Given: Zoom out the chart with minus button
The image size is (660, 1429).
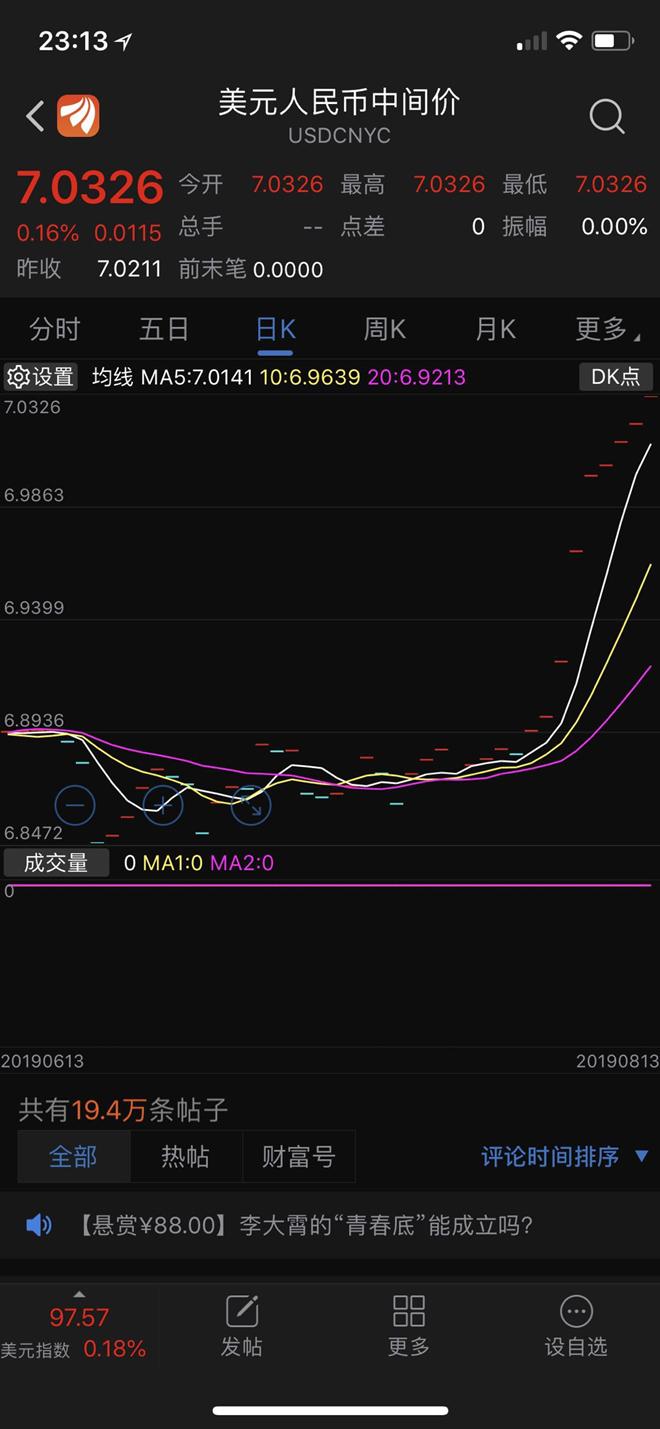Looking at the screenshot, I should point(75,804).
